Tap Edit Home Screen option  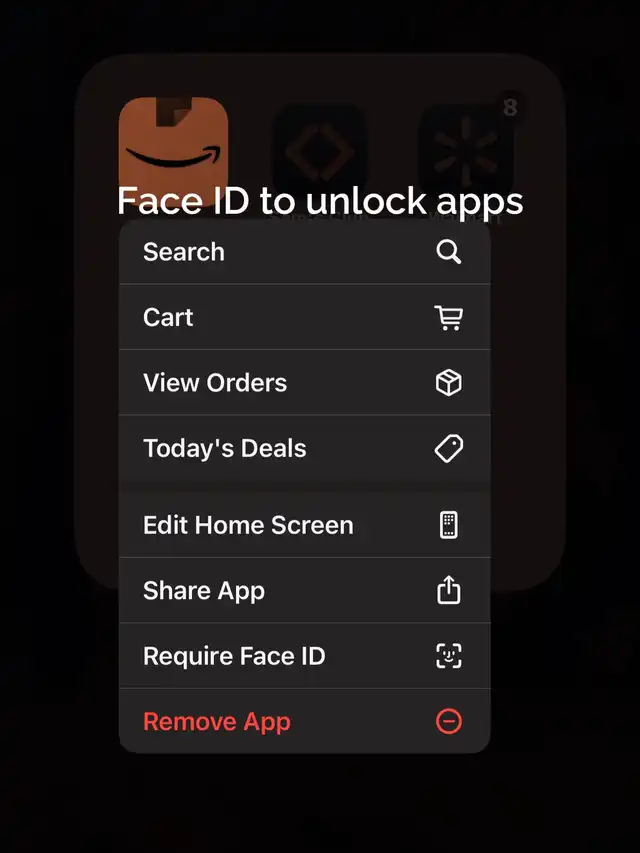coord(304,525)
